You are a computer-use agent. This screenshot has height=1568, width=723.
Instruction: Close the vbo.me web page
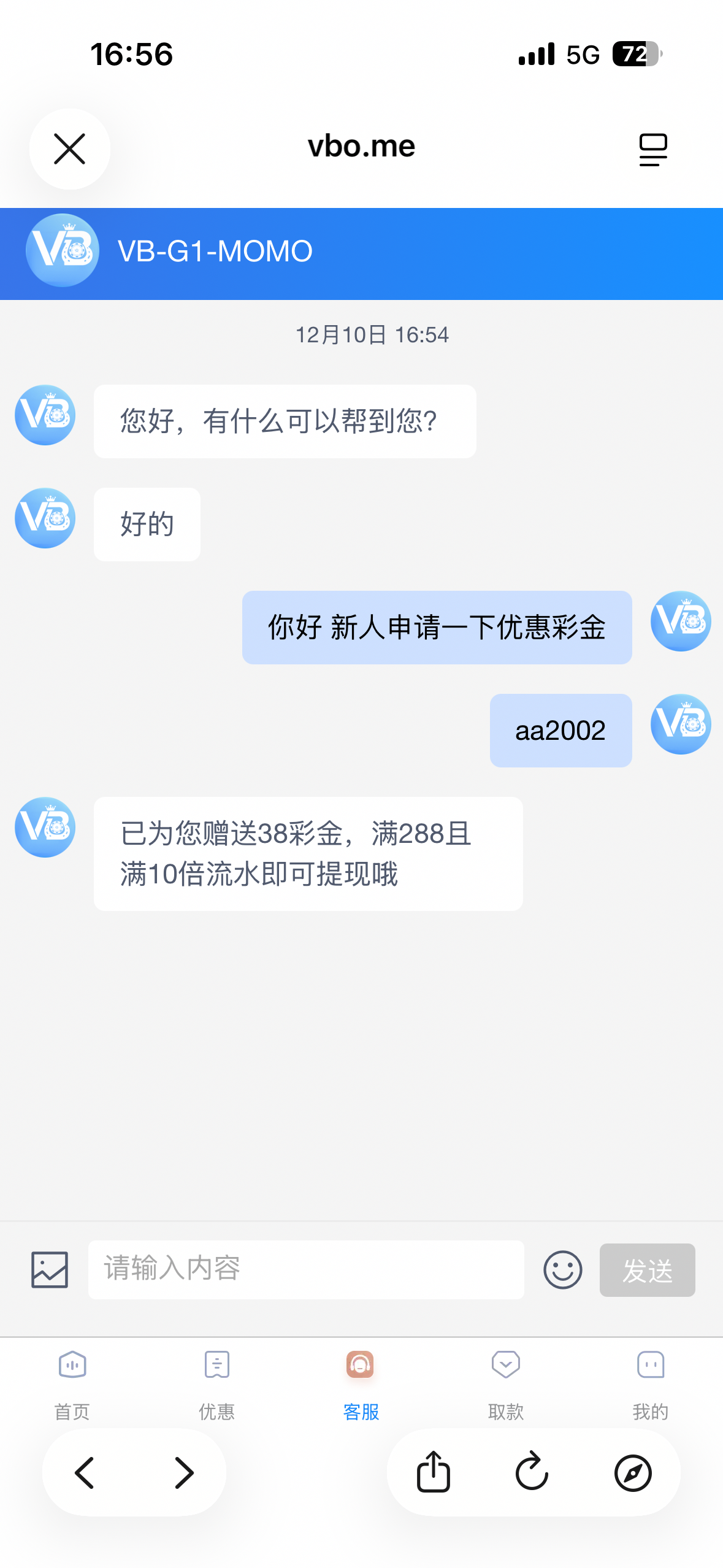pos(69,149)
